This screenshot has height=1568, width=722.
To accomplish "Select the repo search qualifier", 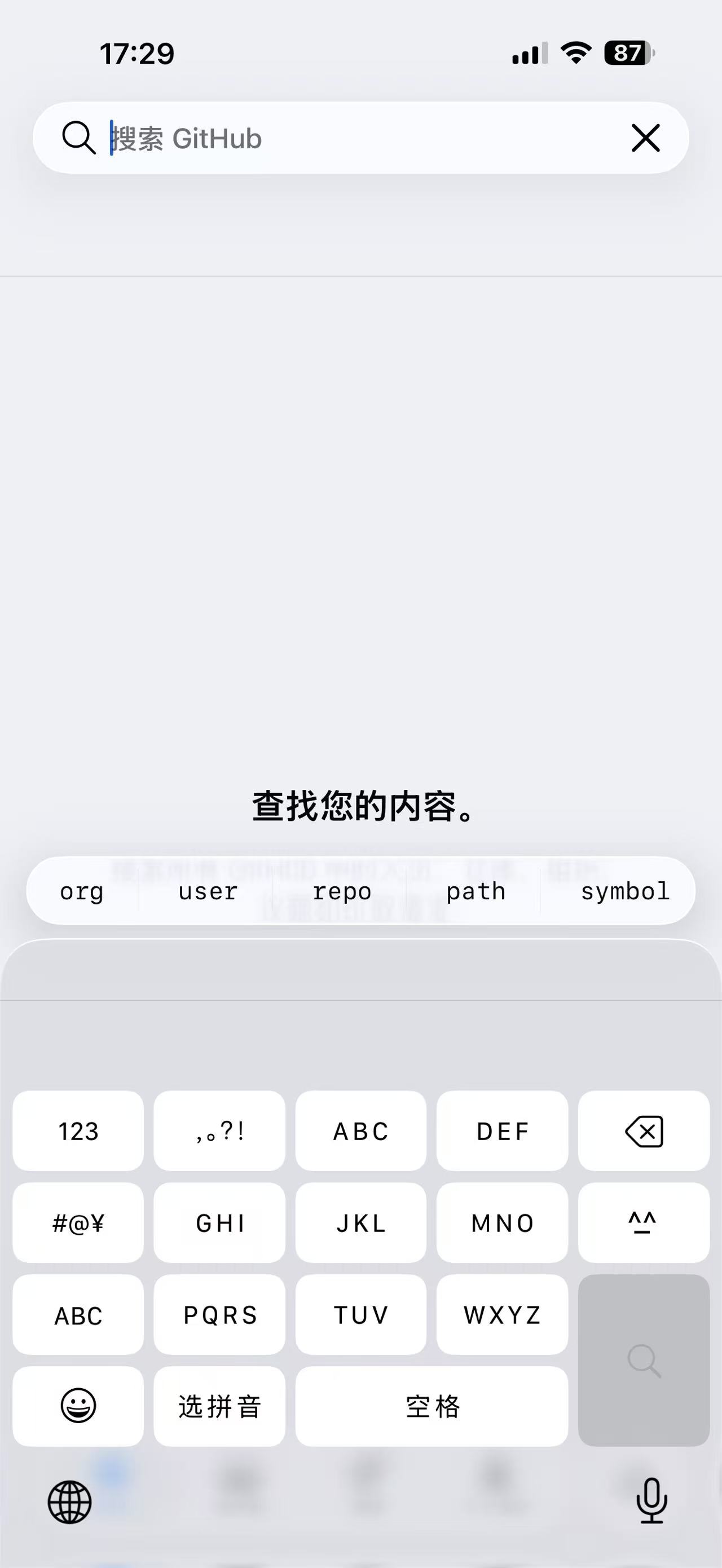I will coord(342,891).
